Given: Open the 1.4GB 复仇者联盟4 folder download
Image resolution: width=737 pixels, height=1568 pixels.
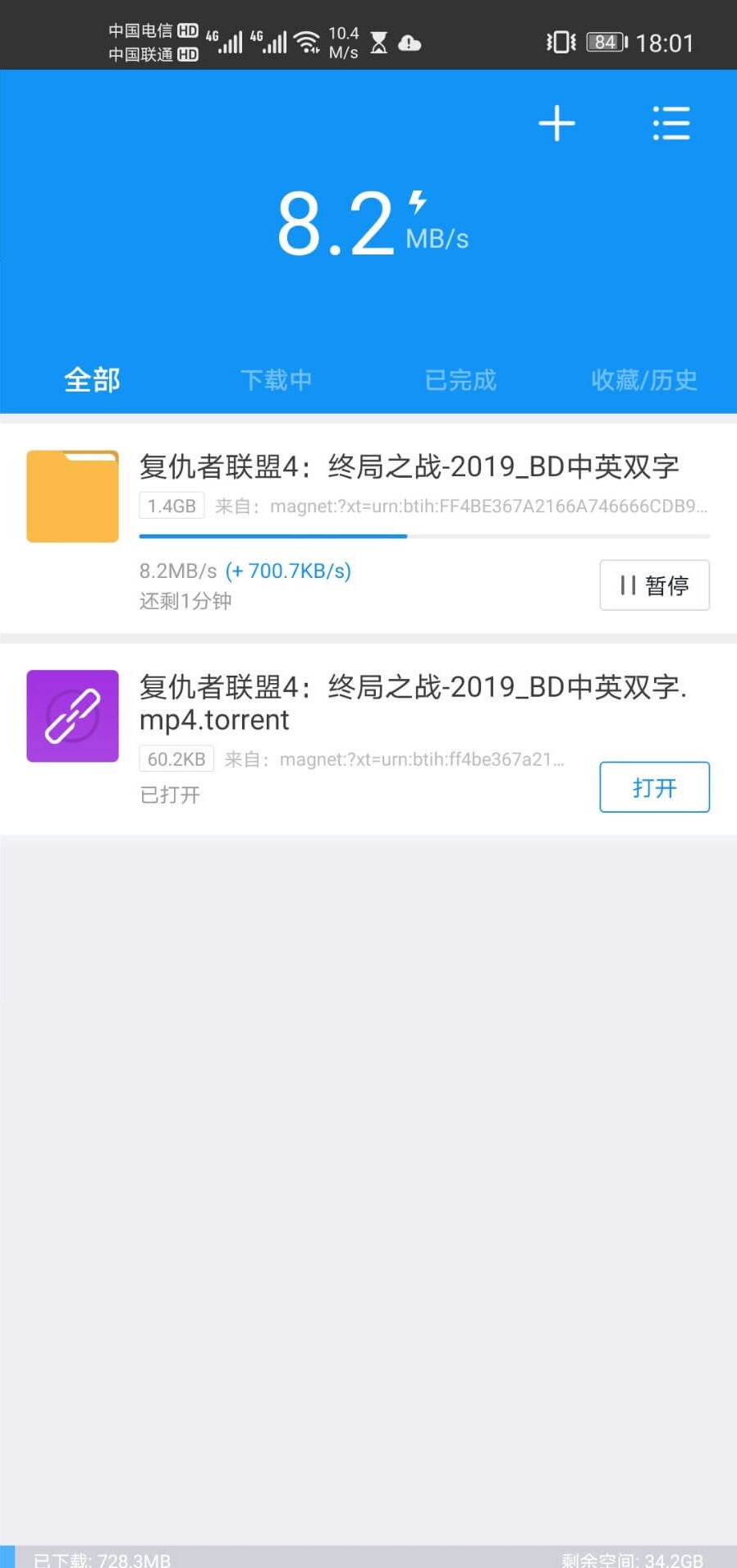Looking at the screenshot, I should [x=368, y=528].
